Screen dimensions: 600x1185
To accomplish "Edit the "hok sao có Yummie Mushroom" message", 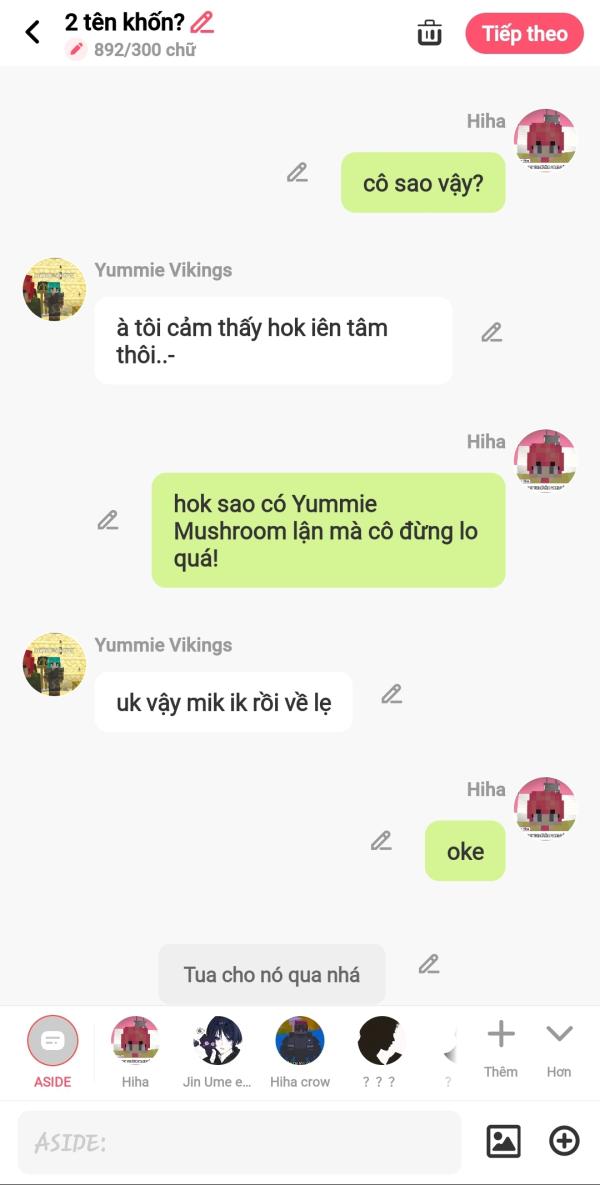I will pos(108,520).
